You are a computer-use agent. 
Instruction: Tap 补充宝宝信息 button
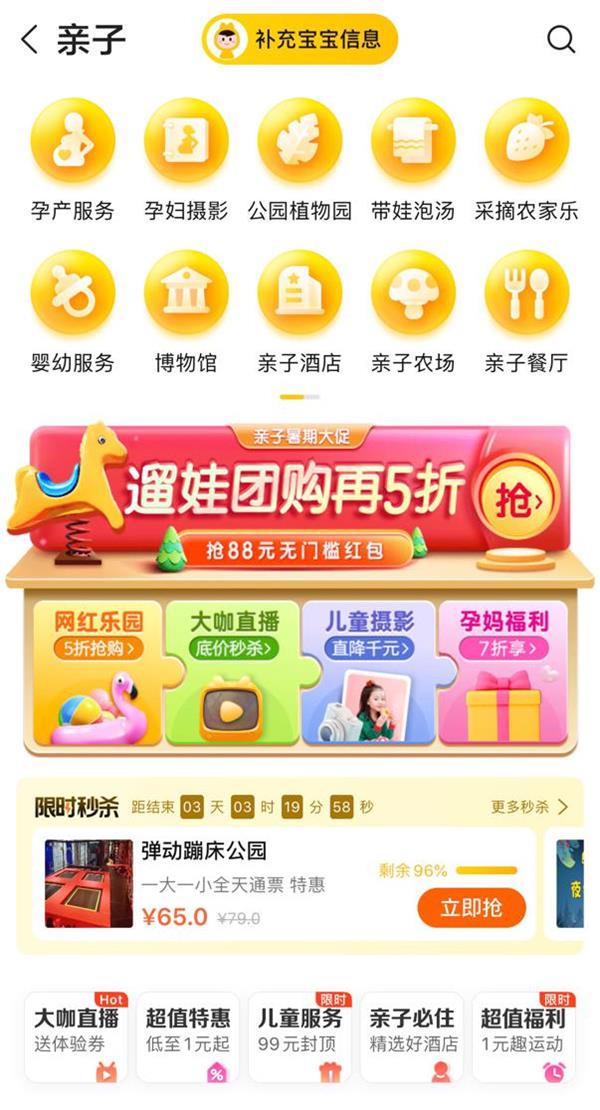tap(300, 40)
